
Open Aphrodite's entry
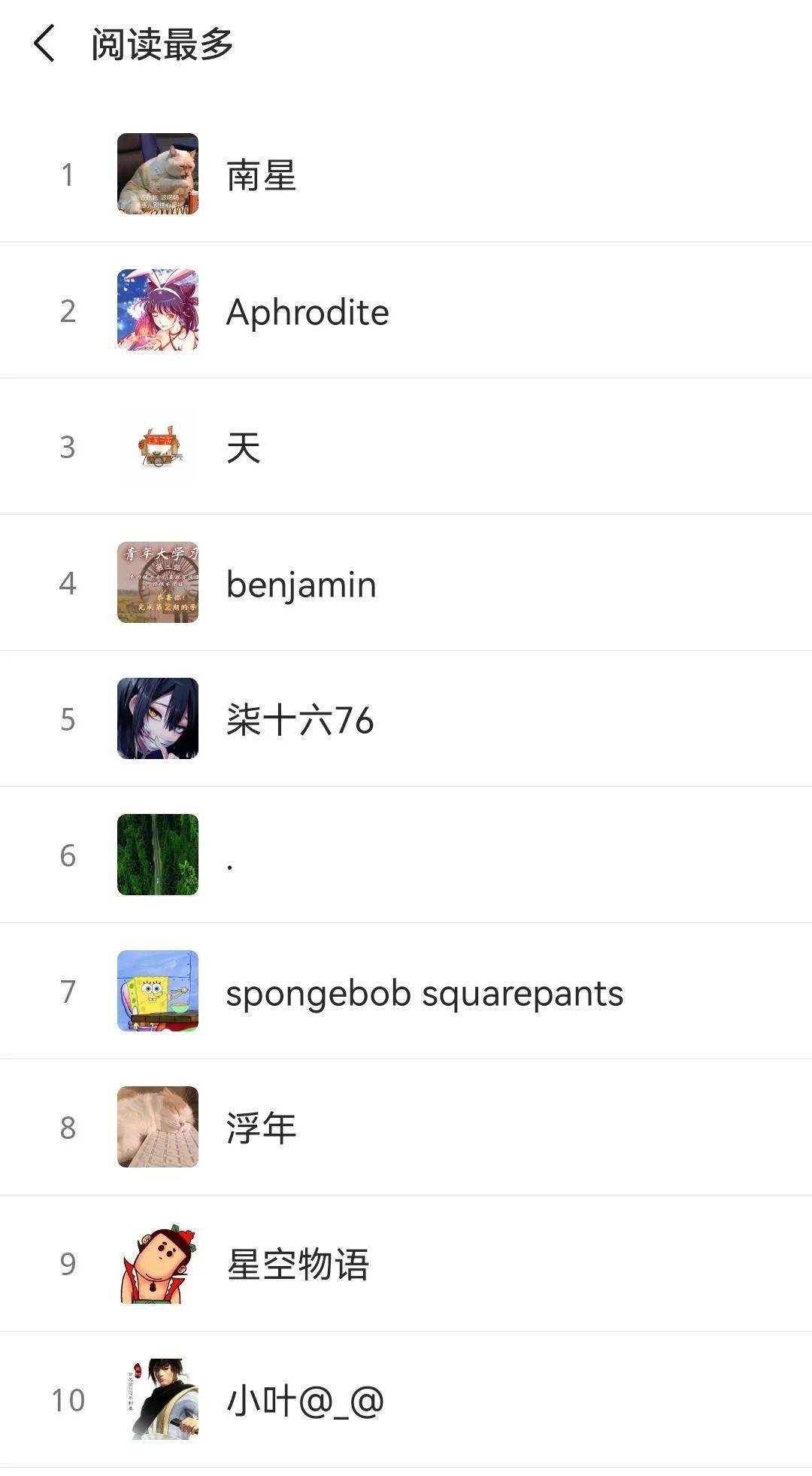[x=406, y=310]
